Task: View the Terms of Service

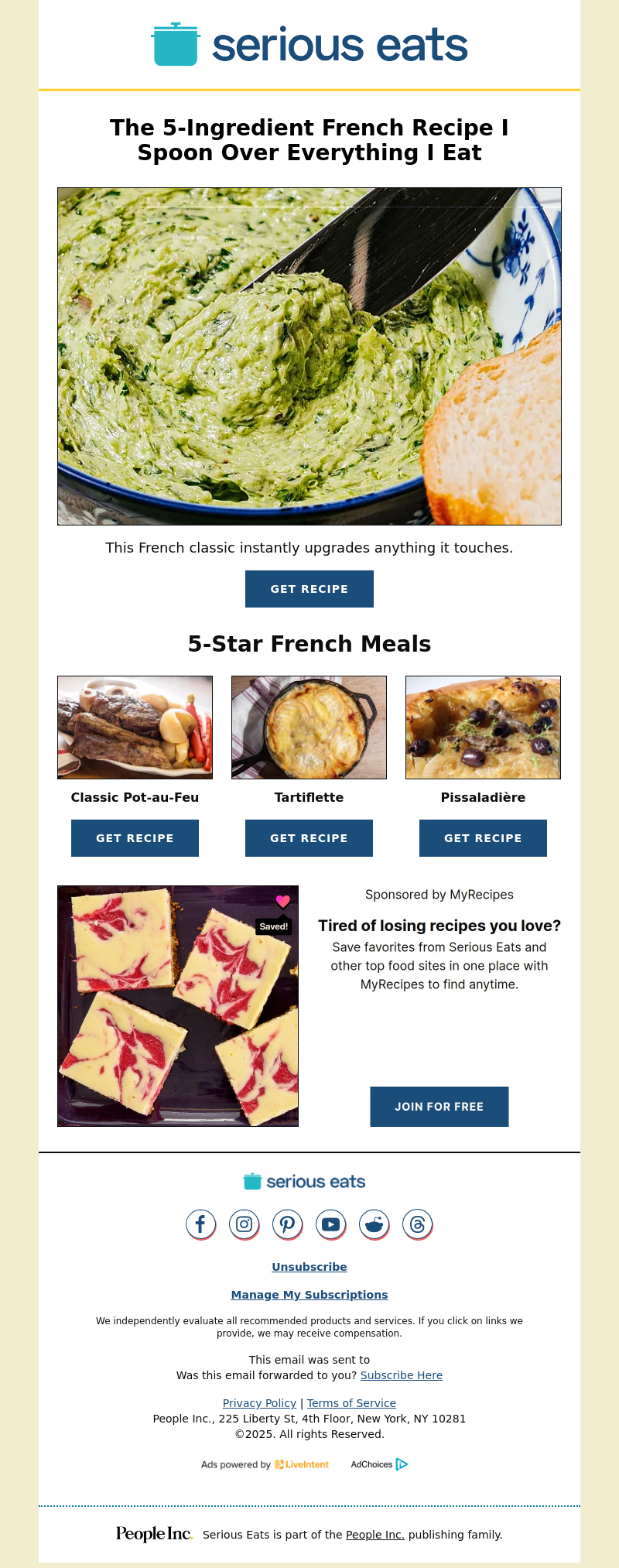Action: (351, 1403)
